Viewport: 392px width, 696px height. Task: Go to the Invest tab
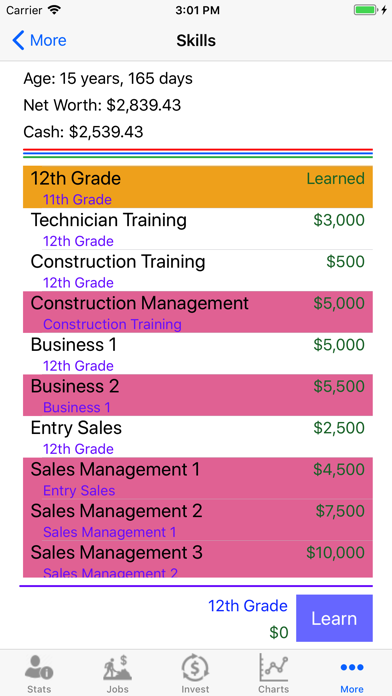(195, 673)
